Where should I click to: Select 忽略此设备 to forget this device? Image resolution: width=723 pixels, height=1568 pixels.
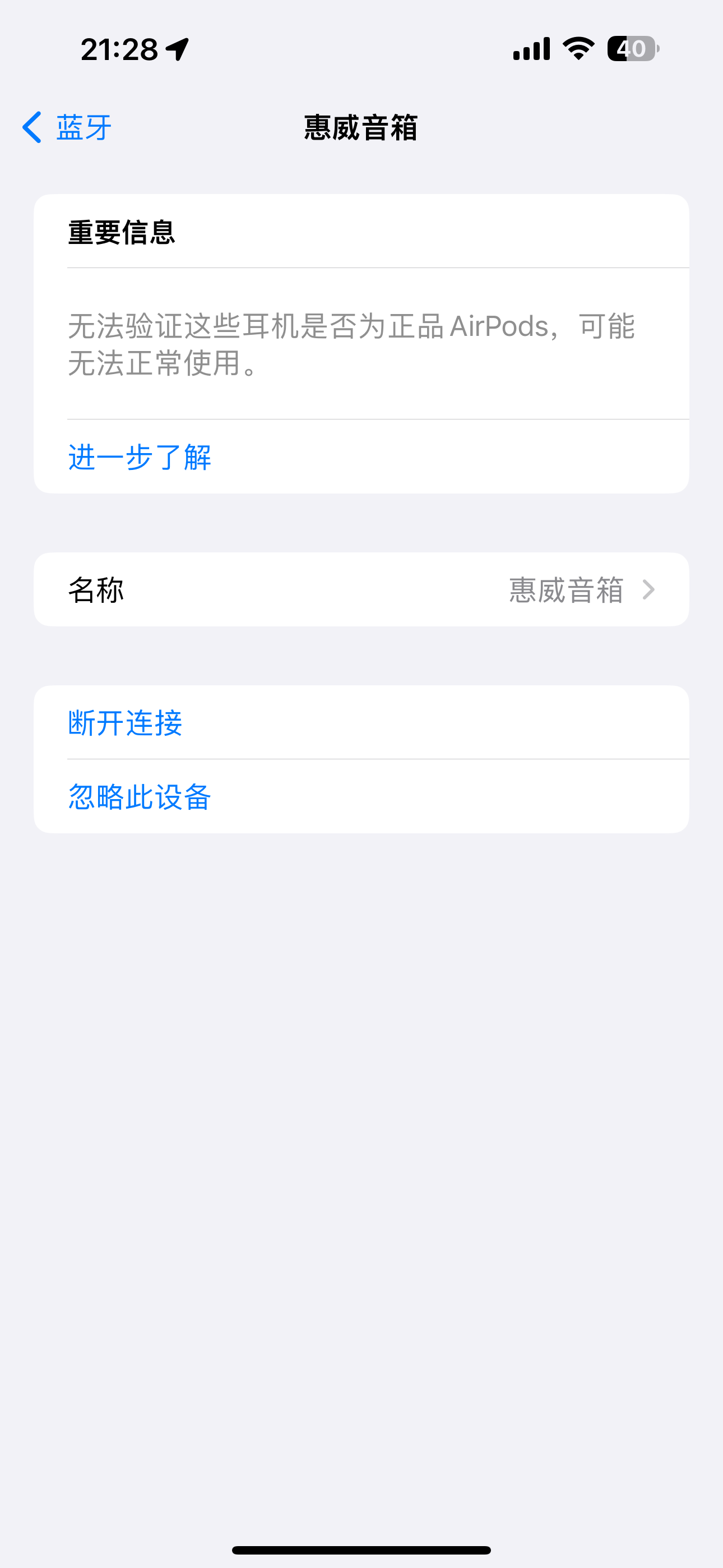pyautogui.click(x=140, y=796)
